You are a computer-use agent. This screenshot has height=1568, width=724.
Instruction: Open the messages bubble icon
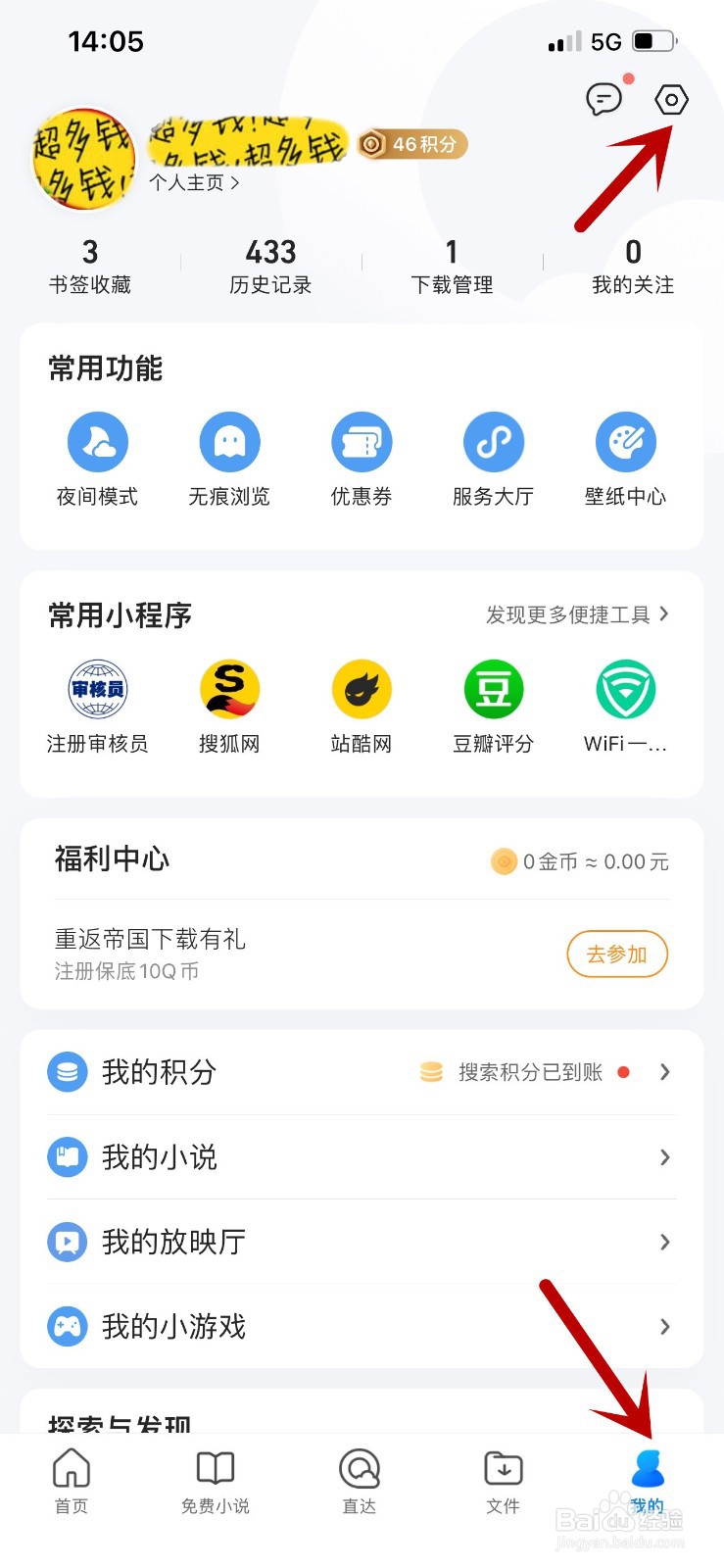coord(604,99)
